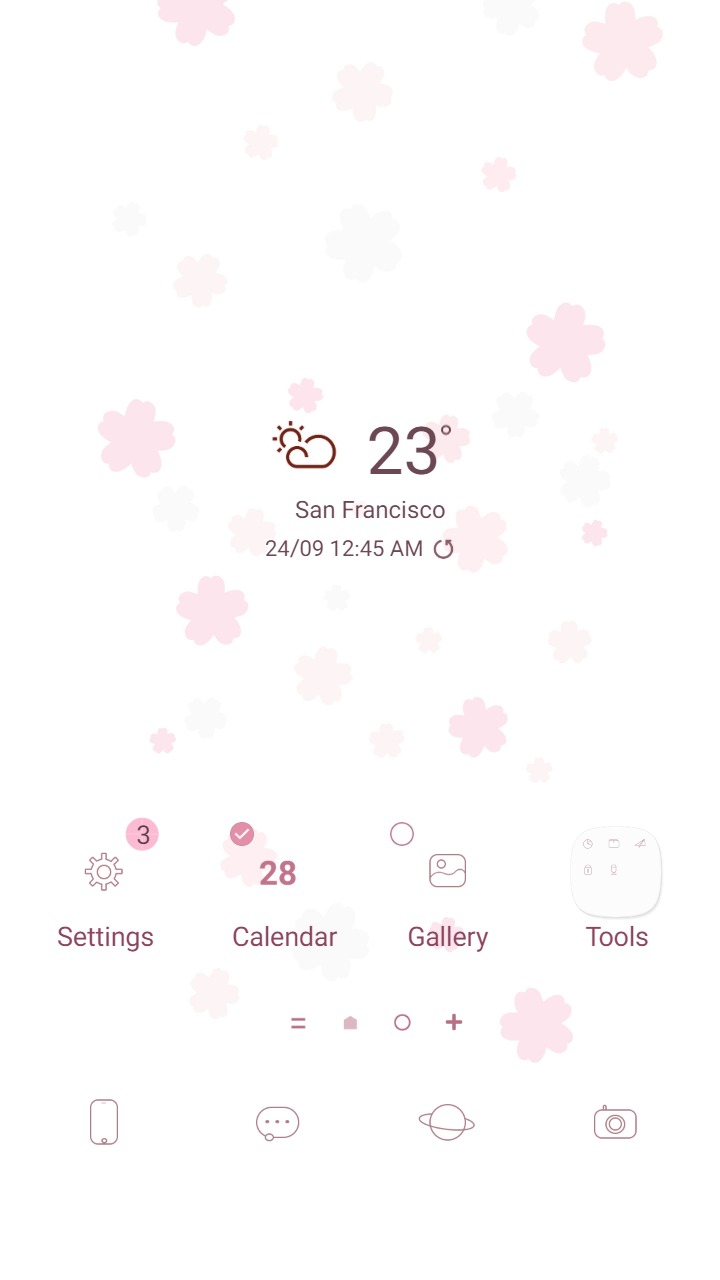
Task: Select the empty circle above Gallery
Action: (402, 833)
